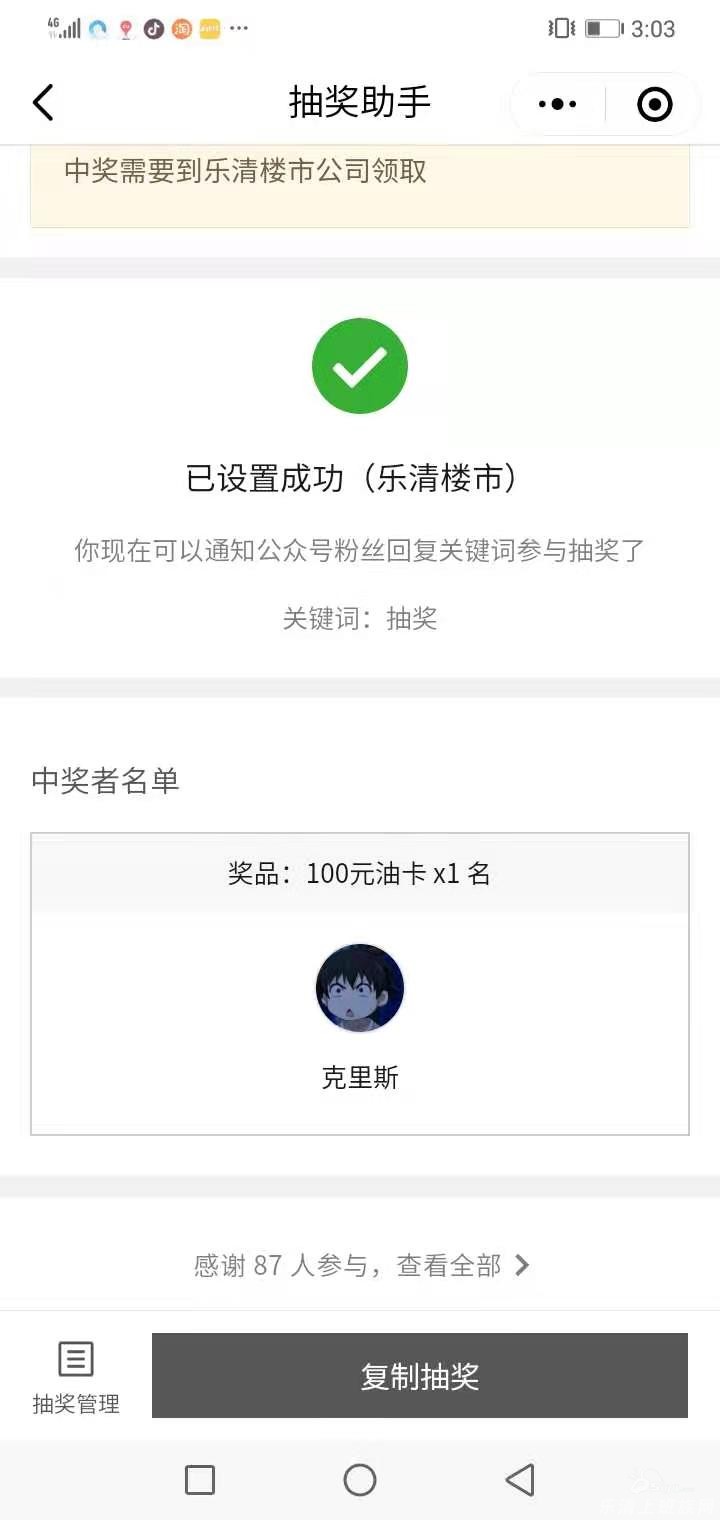View all 87 participants

361,1265
